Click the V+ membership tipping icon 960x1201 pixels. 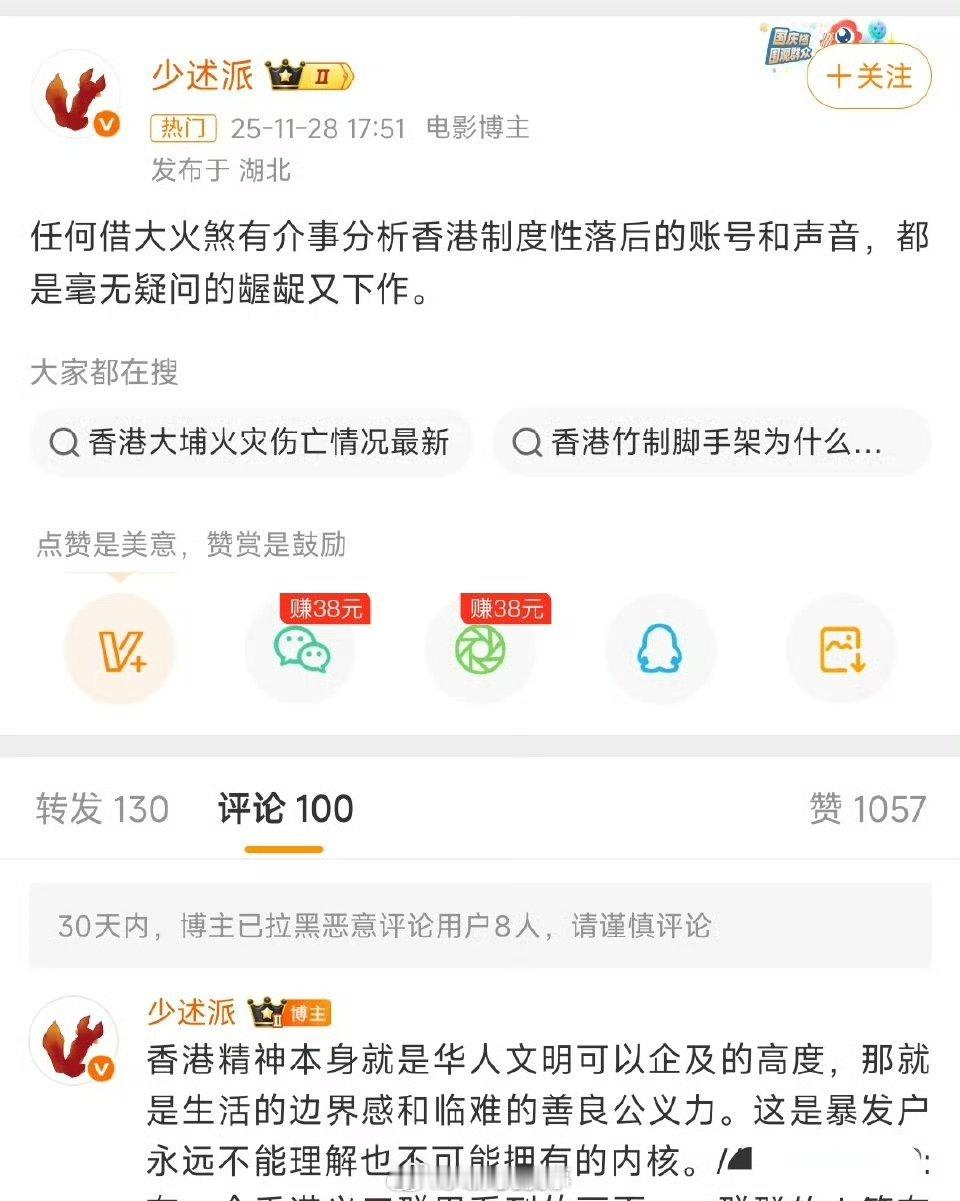pyautogui.click(x=120, y=649)
